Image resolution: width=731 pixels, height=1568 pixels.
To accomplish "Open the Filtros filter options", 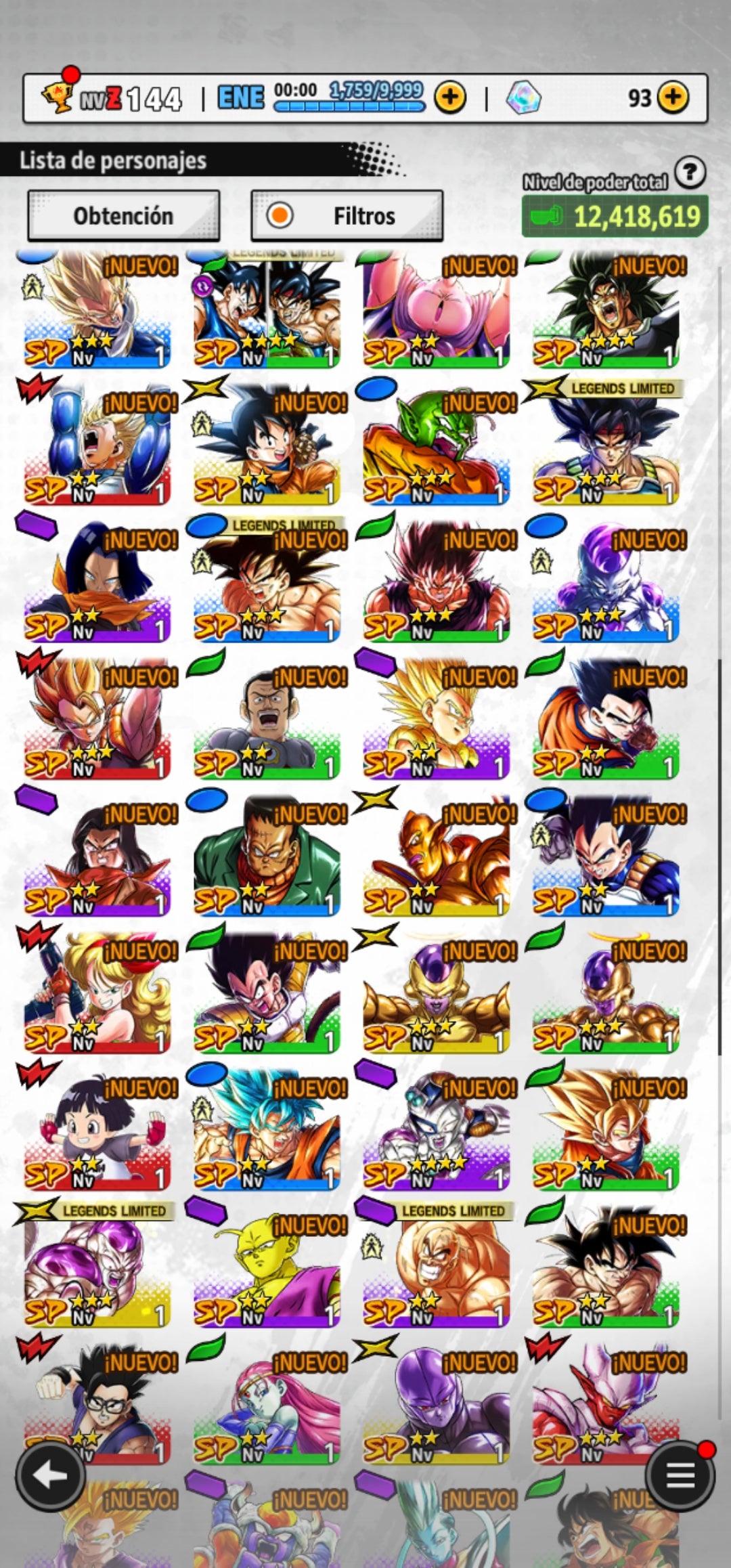I will pyautogui.click(x=347, y=215).
